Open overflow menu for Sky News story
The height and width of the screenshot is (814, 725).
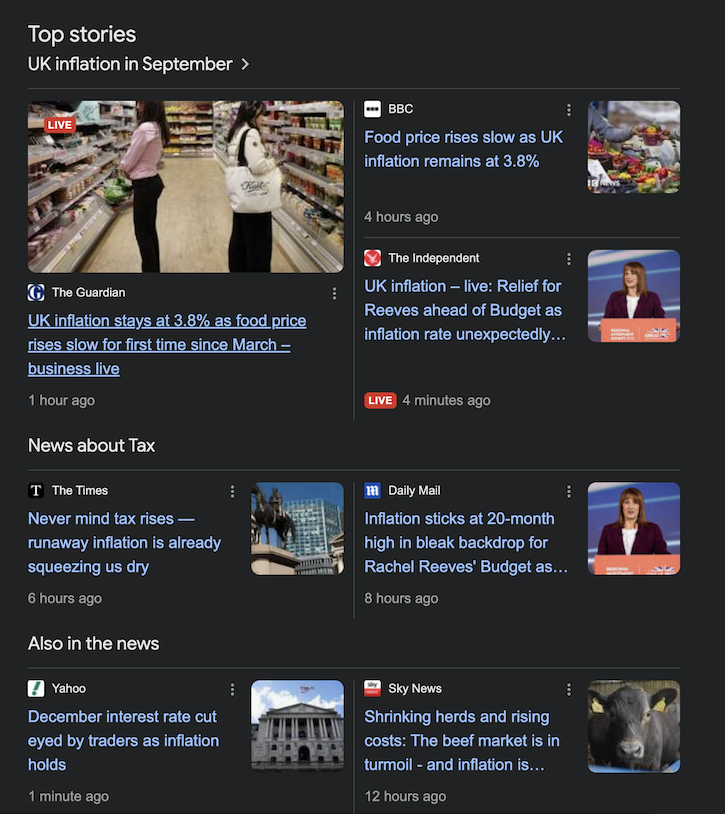569,689
